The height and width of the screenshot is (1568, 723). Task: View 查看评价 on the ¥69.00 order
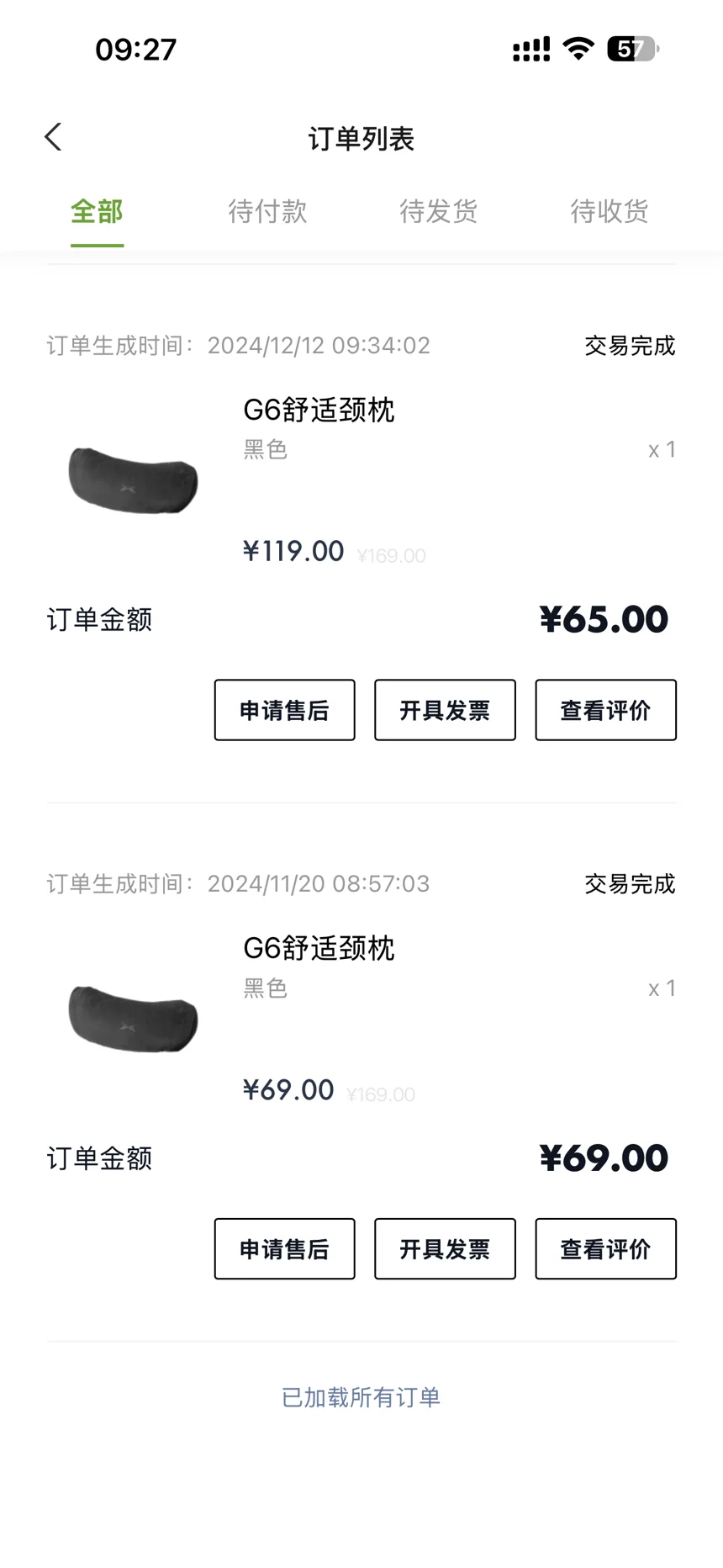(605, 1248)
